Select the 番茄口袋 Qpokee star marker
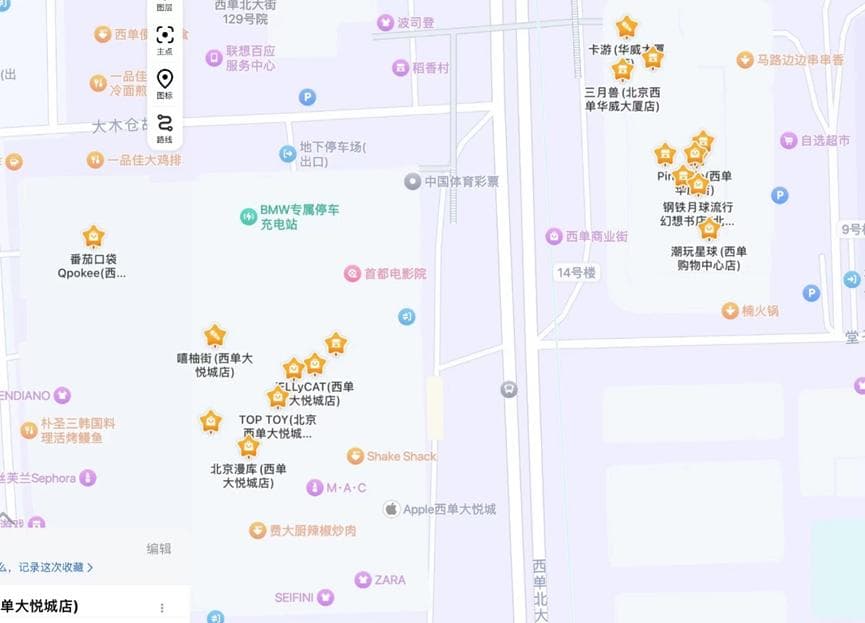Image resolution: width=865 pixels, height=623 pixels. [93, 237]
